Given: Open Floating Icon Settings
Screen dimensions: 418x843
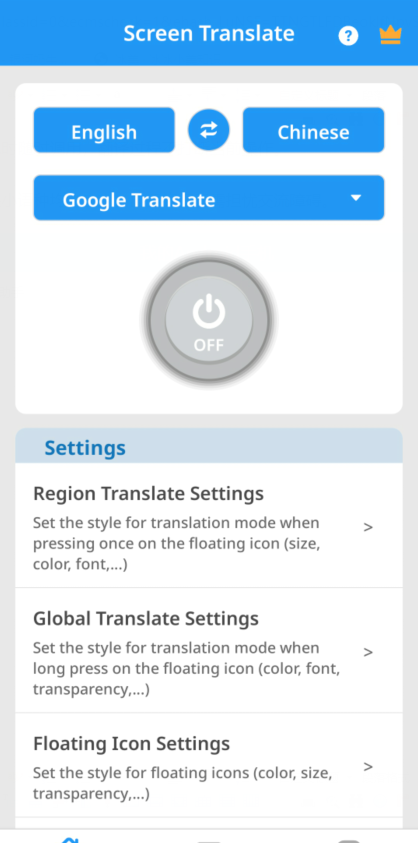Looking at the screenshot, I should [209, 766].
